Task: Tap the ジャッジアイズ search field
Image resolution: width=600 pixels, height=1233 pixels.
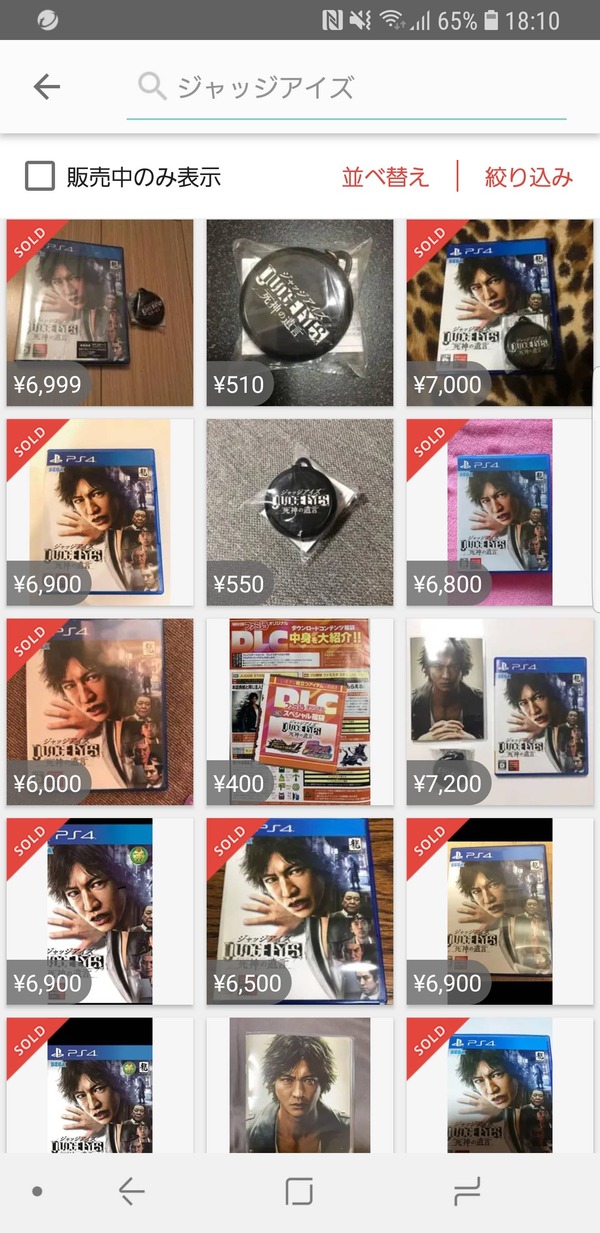Action: click(346, 88)
